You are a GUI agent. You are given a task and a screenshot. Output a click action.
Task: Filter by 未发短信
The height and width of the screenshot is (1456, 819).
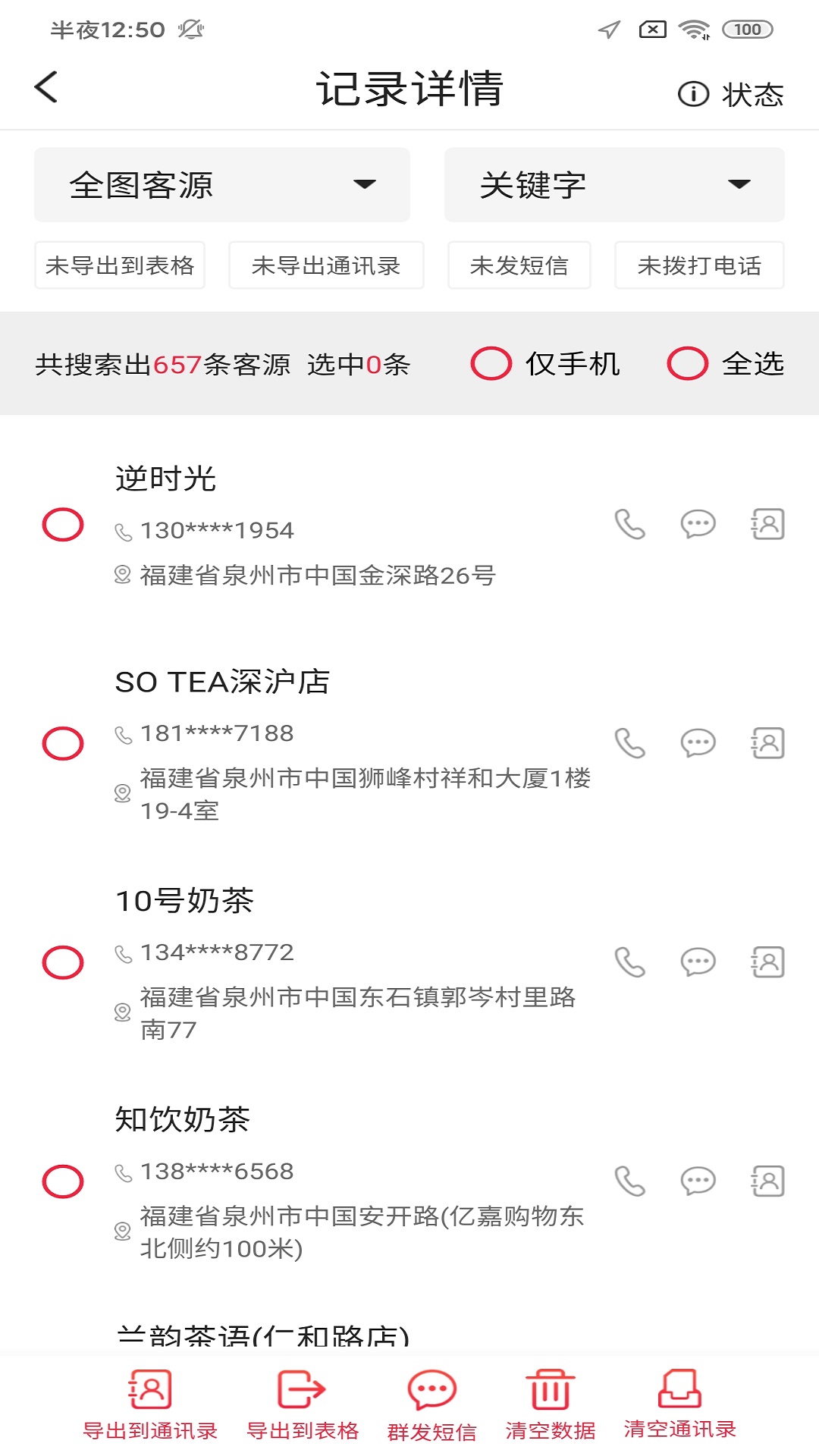[x=519, y=265]
